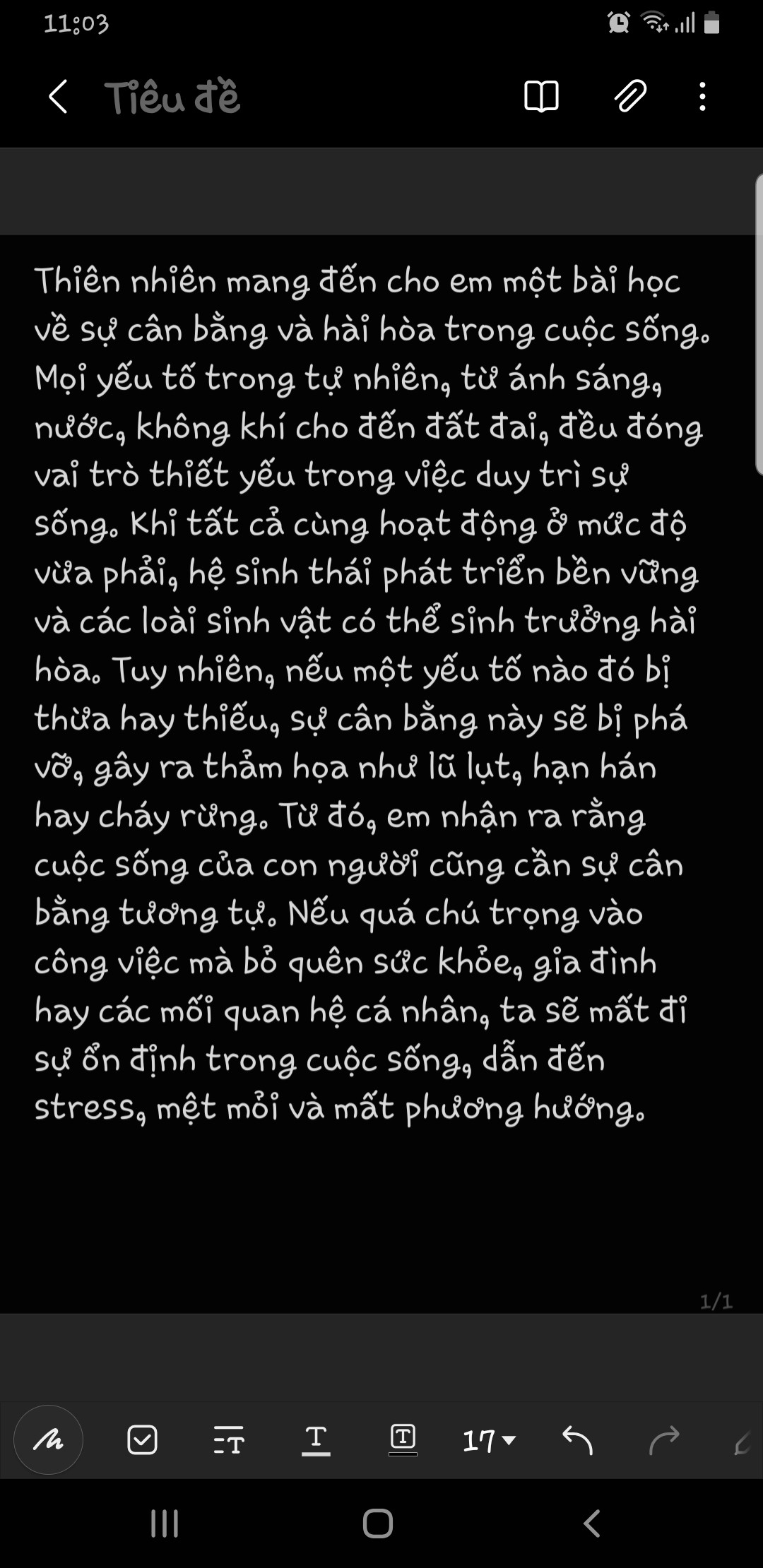Image resolution: width=763 pixels, height=1568 pixels.
Task: Redo the last undone edit
Action: coord(664,1439)
